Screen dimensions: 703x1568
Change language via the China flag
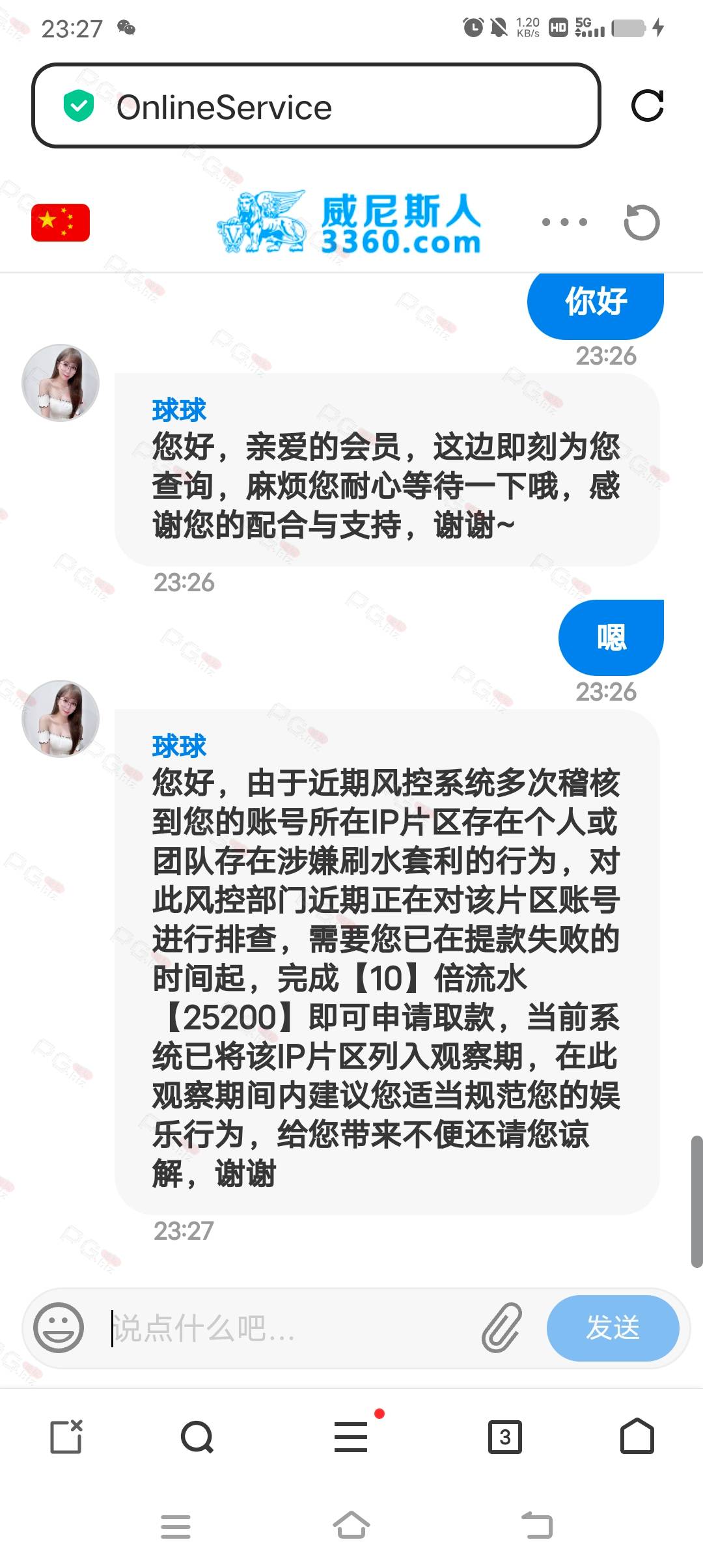(61, 223)
